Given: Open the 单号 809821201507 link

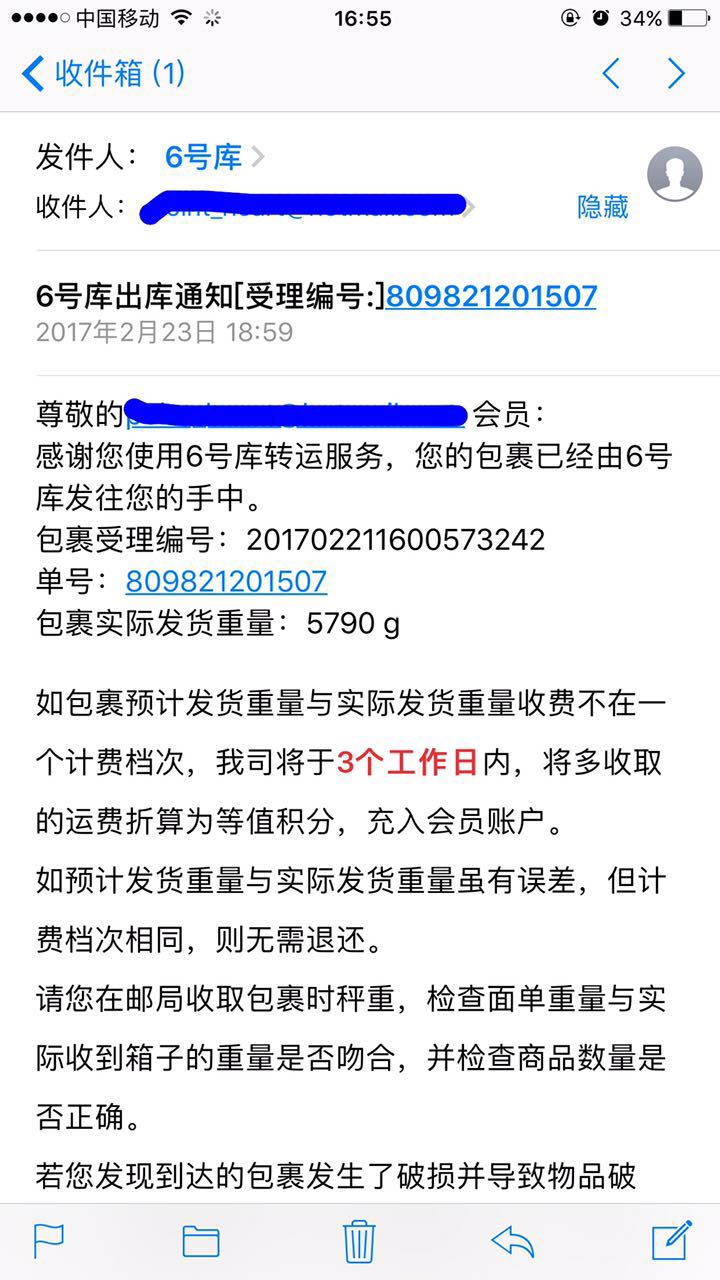Looking at the screenshot, I should pos(226,581).
